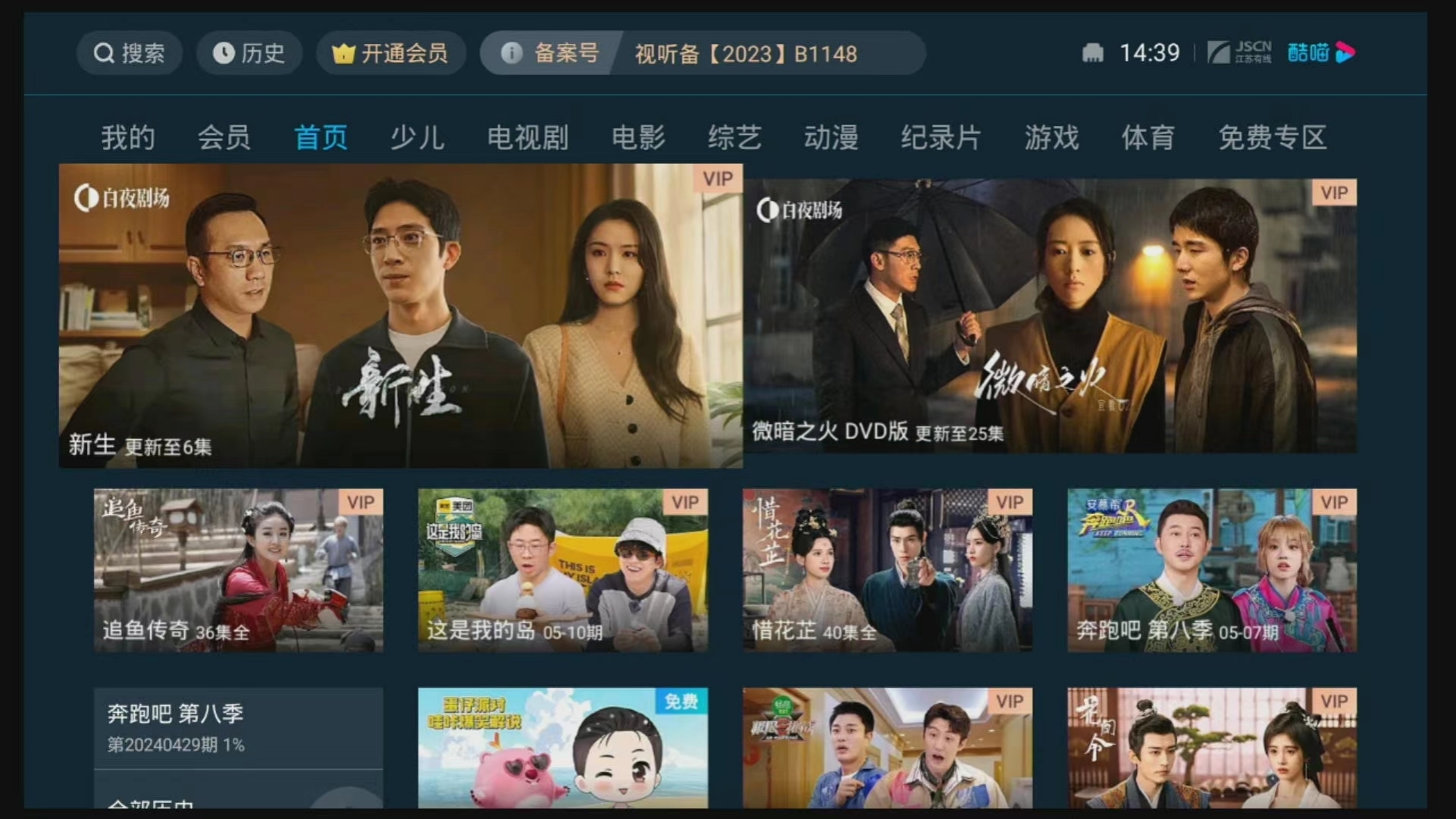Open 历史 viewing history
Image resolution: width=1456 pixels, height=819 pixels.
point(249,53)
